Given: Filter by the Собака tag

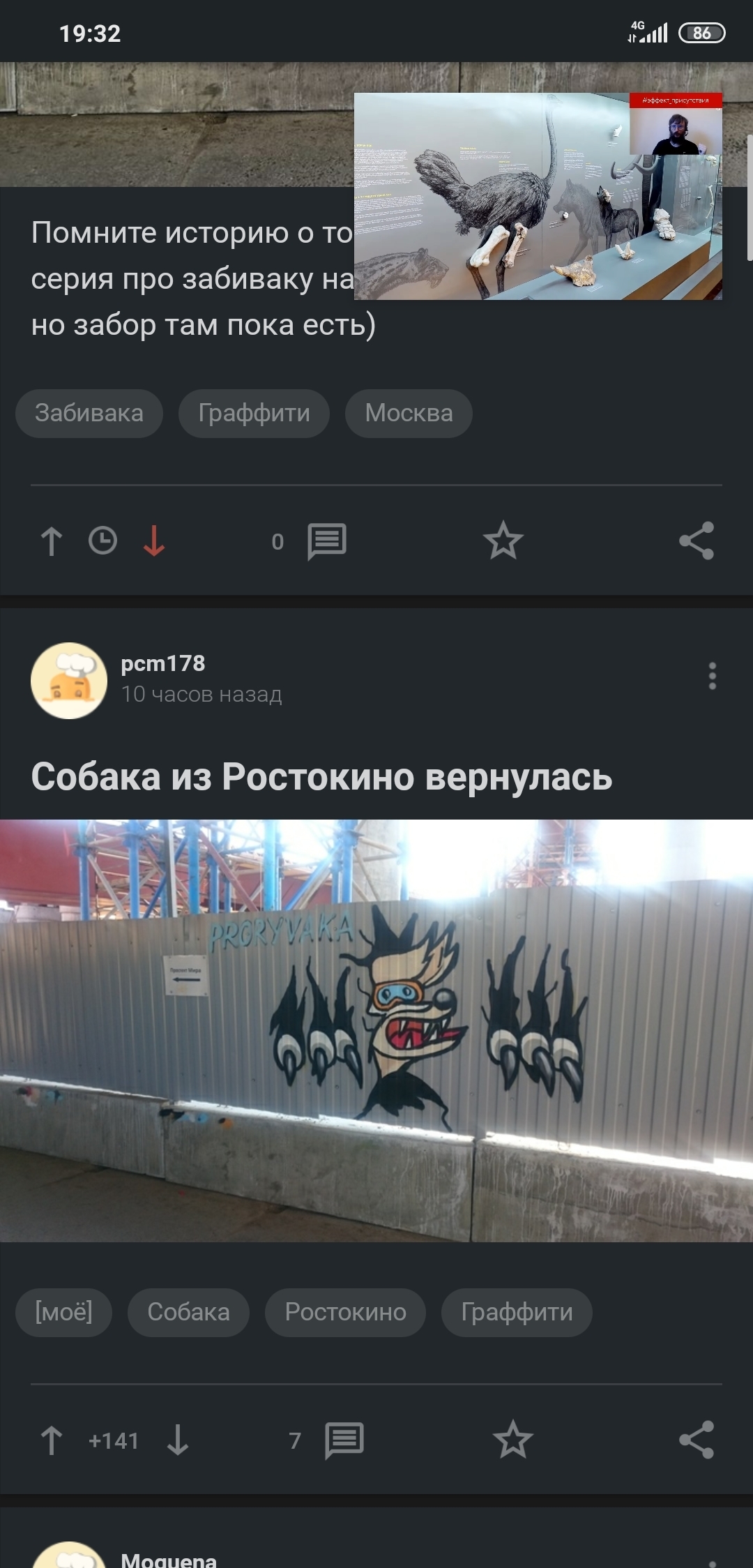Looking at the screenshot, I should click(188, 1312).
